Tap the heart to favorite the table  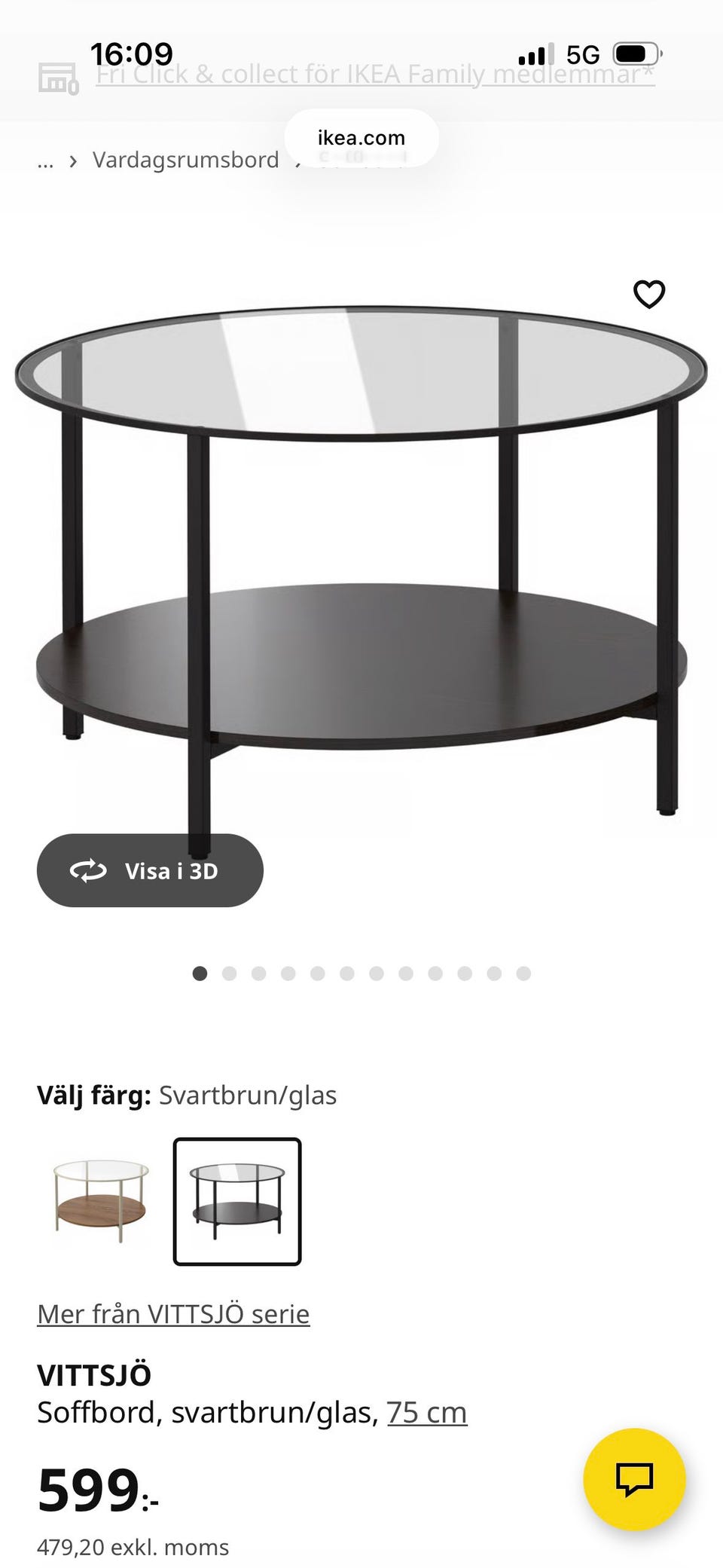click(x=649, y=295)
